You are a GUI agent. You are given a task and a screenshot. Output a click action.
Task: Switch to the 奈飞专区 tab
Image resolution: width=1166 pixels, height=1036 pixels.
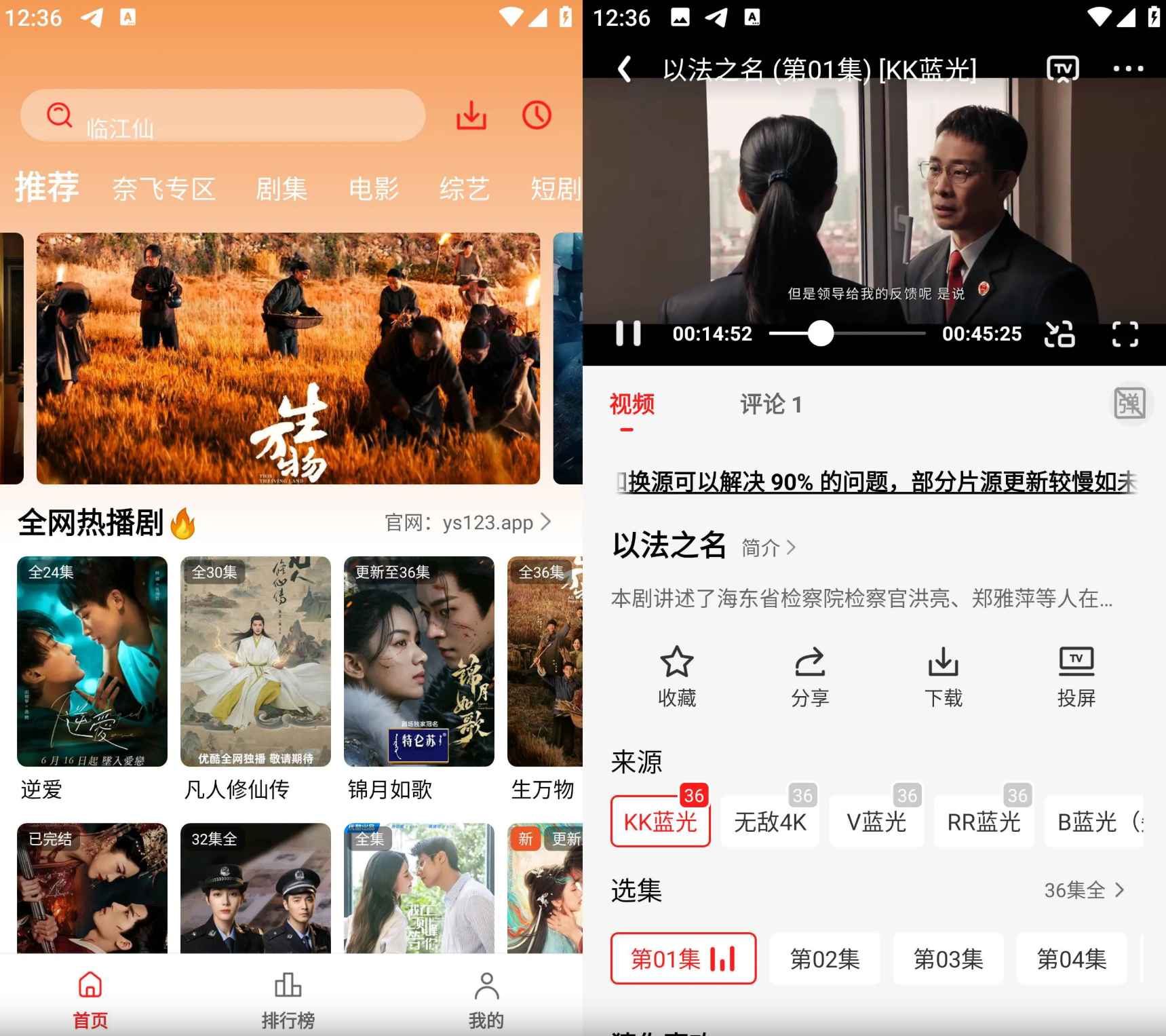[164, 189]
